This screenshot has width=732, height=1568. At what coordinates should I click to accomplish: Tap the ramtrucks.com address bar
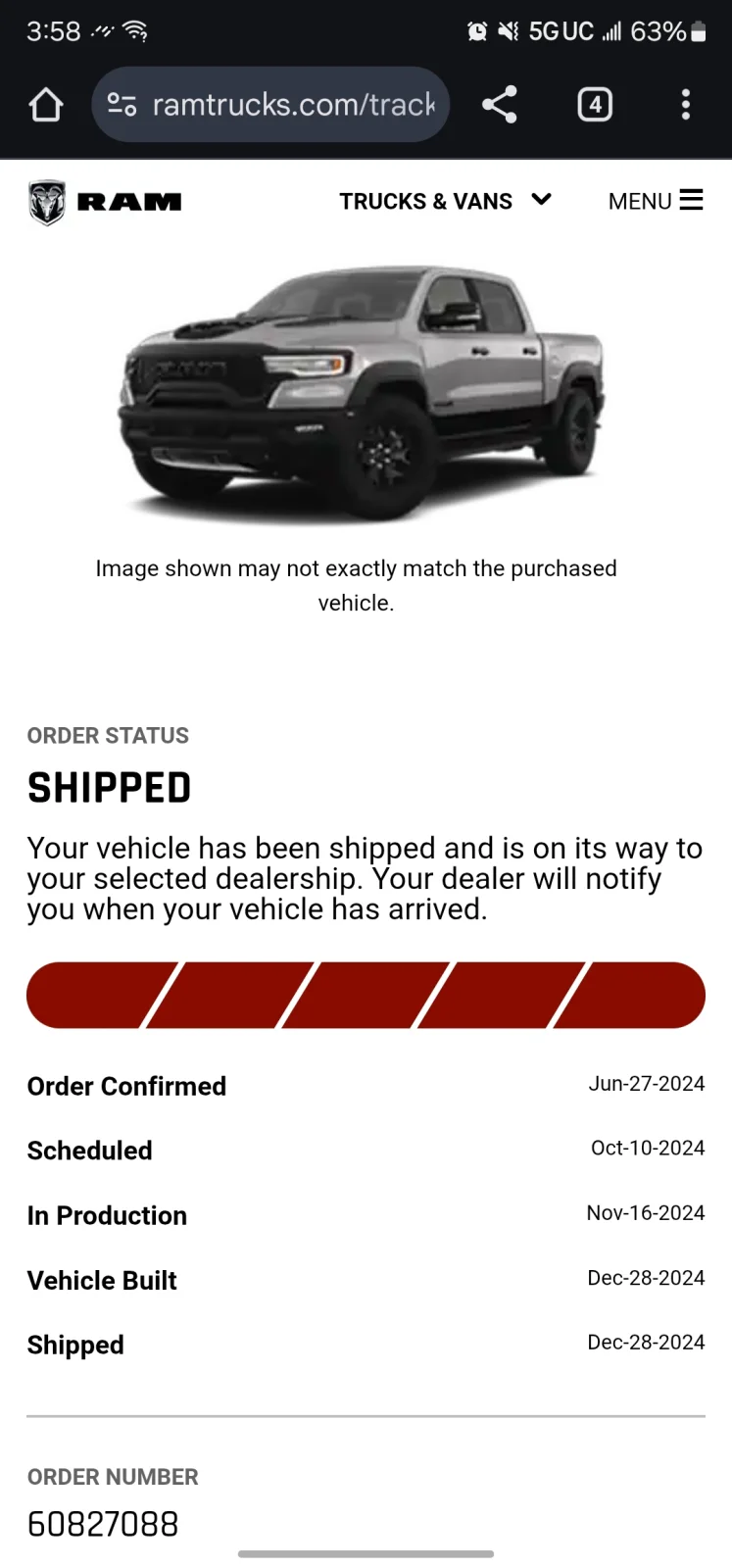click(x=292, y=105)
